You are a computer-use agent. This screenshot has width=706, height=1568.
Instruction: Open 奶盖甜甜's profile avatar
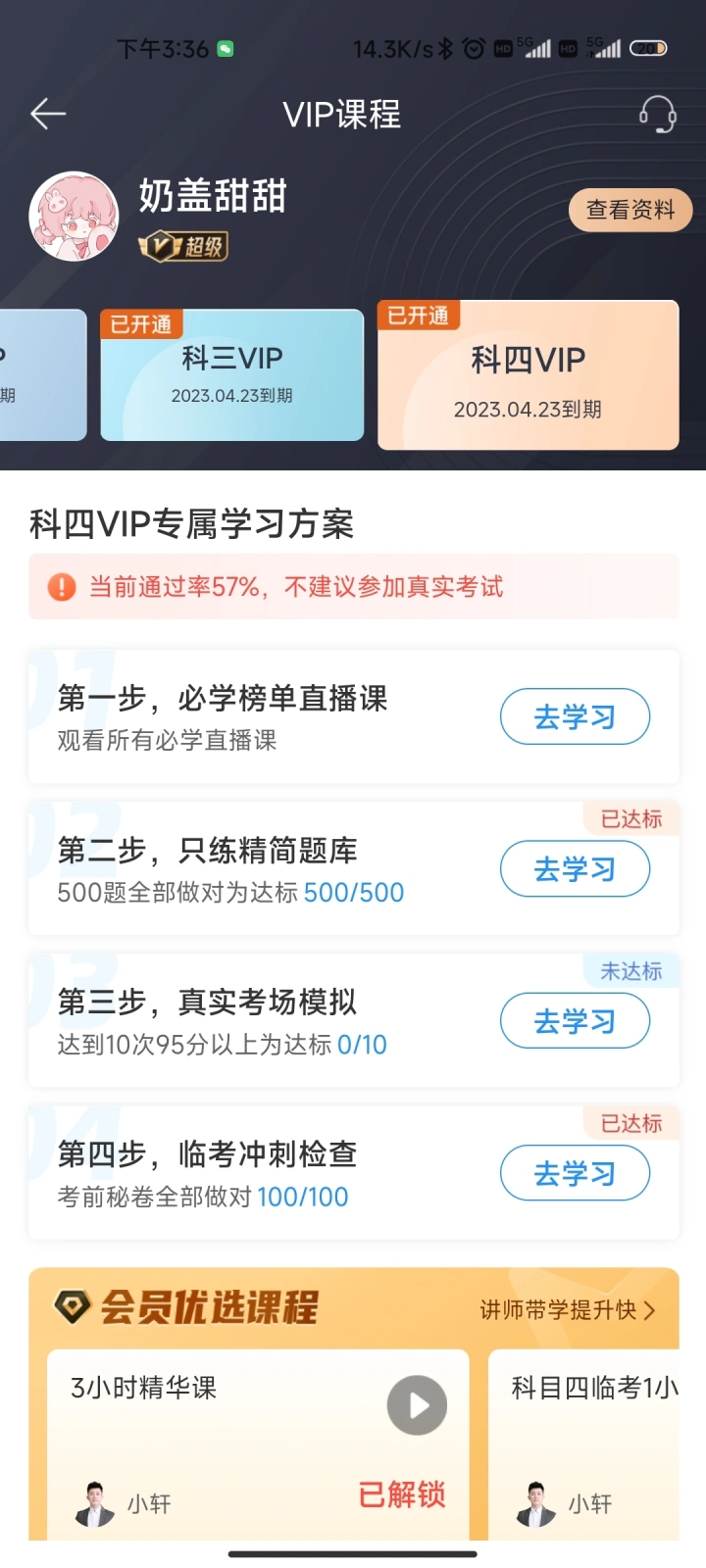pyautogui.click(x=74, y=217)
